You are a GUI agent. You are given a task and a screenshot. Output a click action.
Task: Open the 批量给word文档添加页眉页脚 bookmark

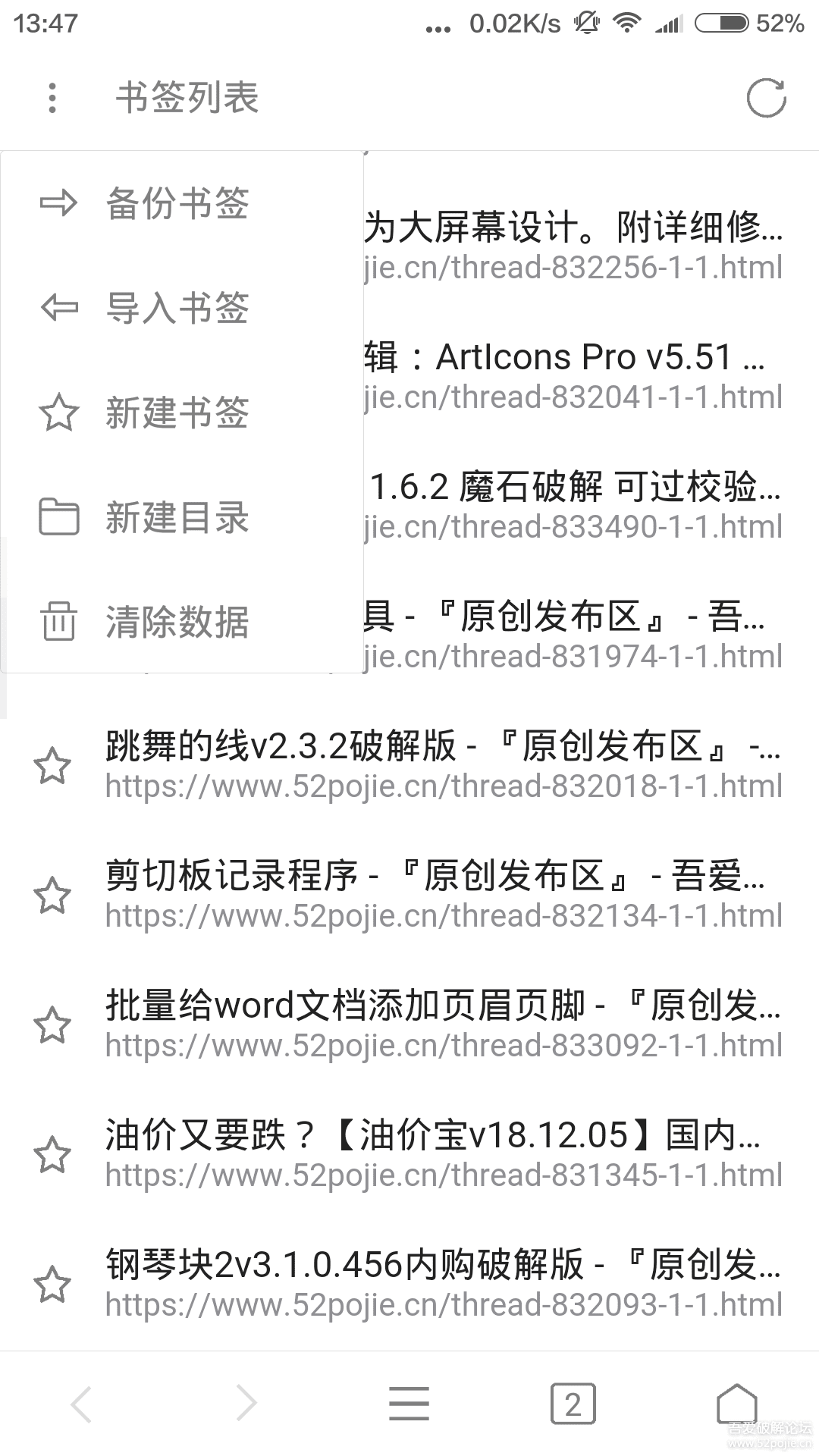point(443,1025)
